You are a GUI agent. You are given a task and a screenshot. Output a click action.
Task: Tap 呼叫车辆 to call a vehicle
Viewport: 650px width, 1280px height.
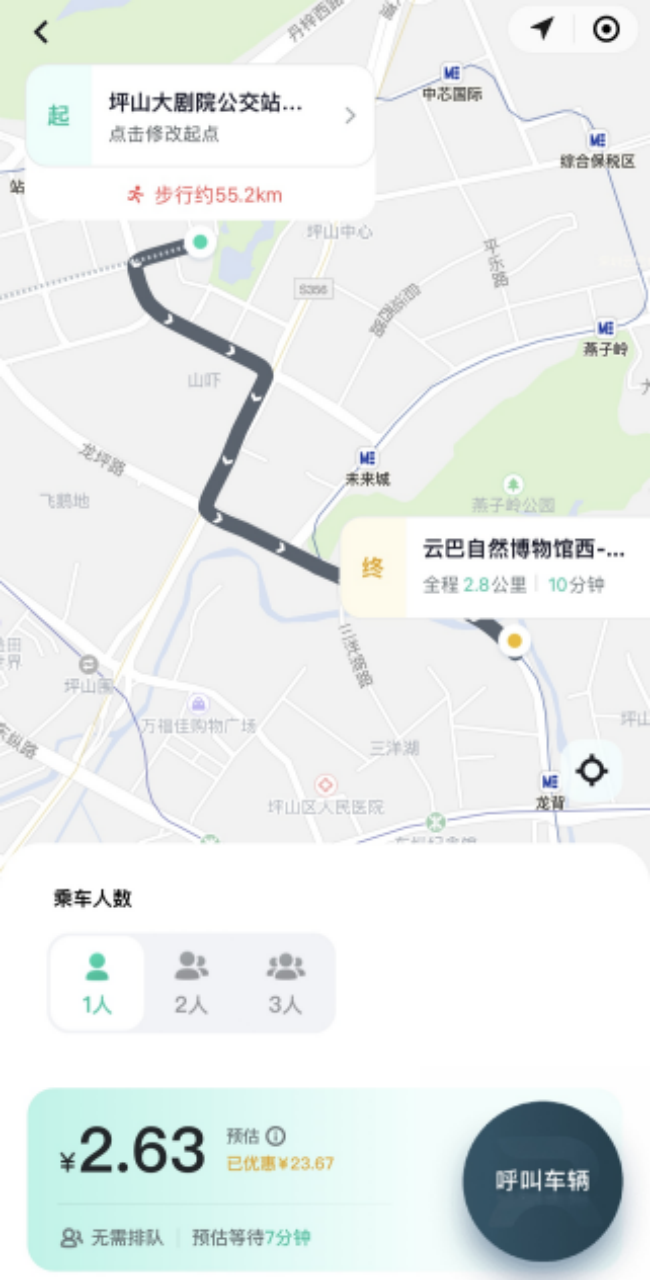tap(542, 1181)
